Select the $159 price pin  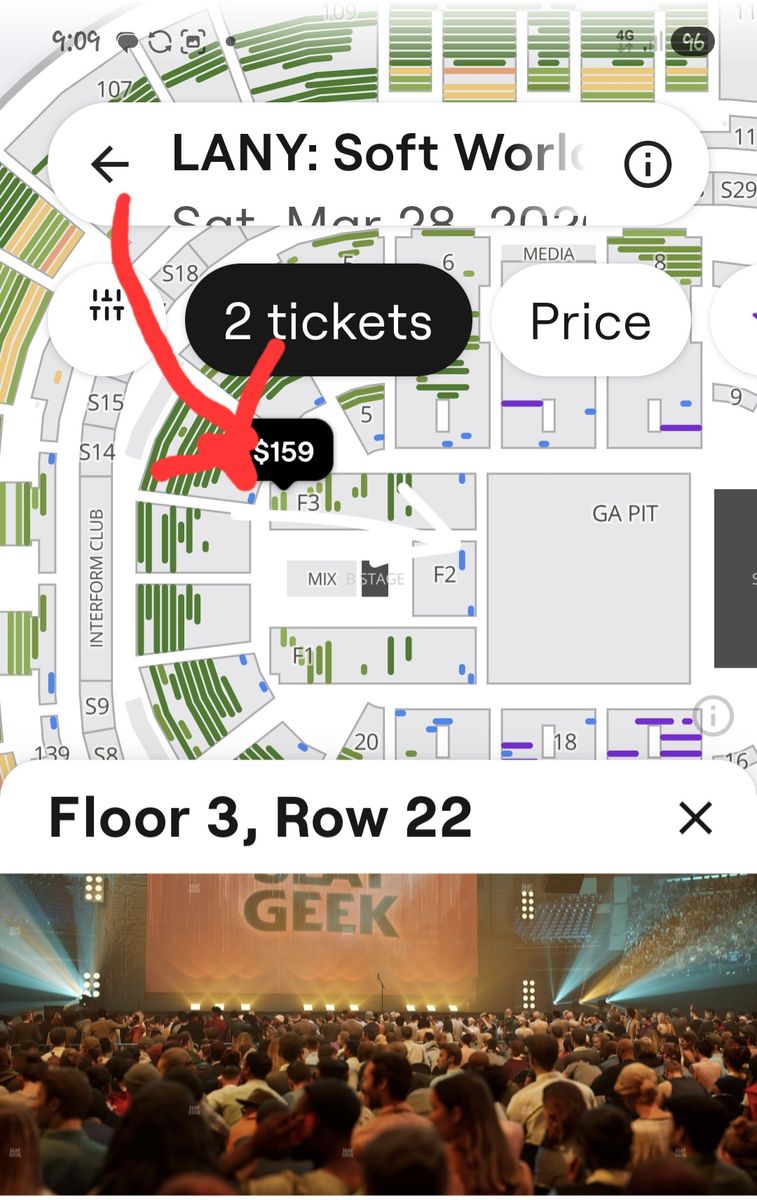click(x=284, y=453)
